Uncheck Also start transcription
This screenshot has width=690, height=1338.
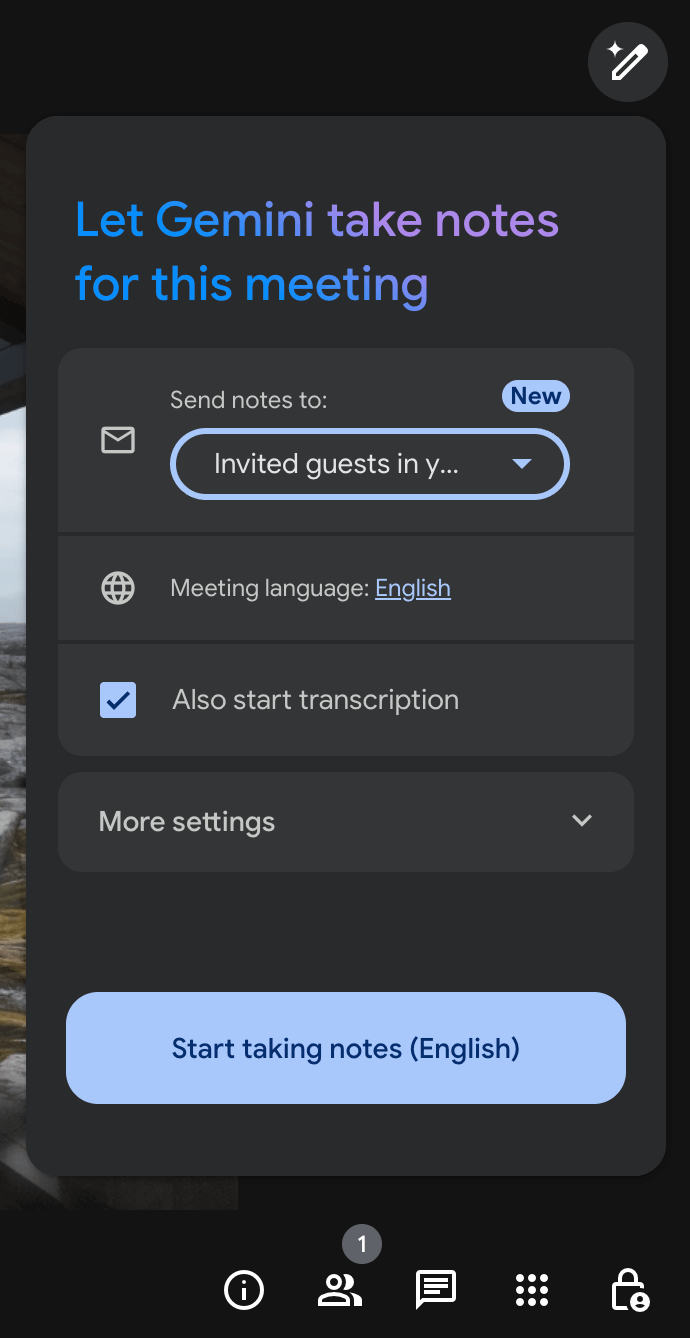coord(118,700)
